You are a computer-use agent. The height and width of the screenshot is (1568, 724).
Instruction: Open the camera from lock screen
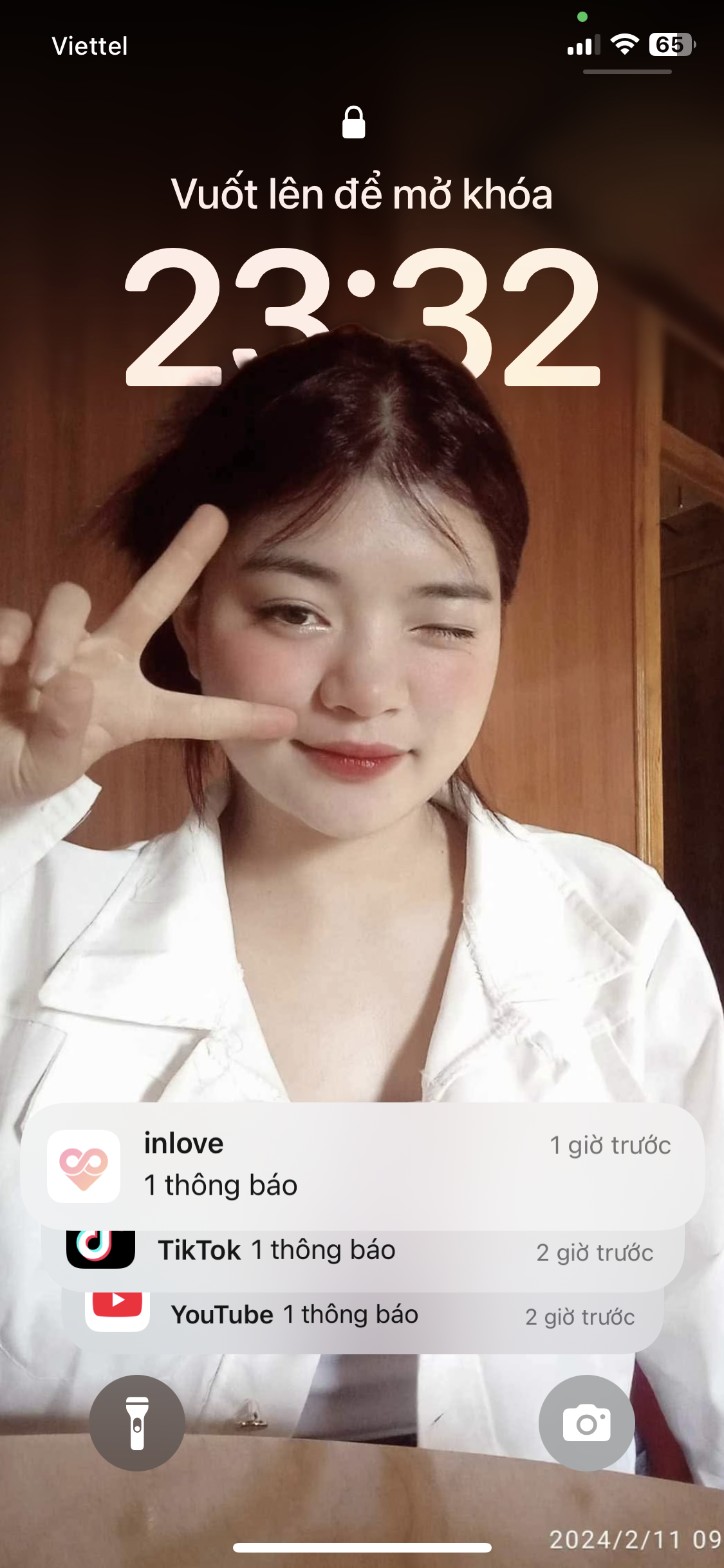(x=586, y=1423)
